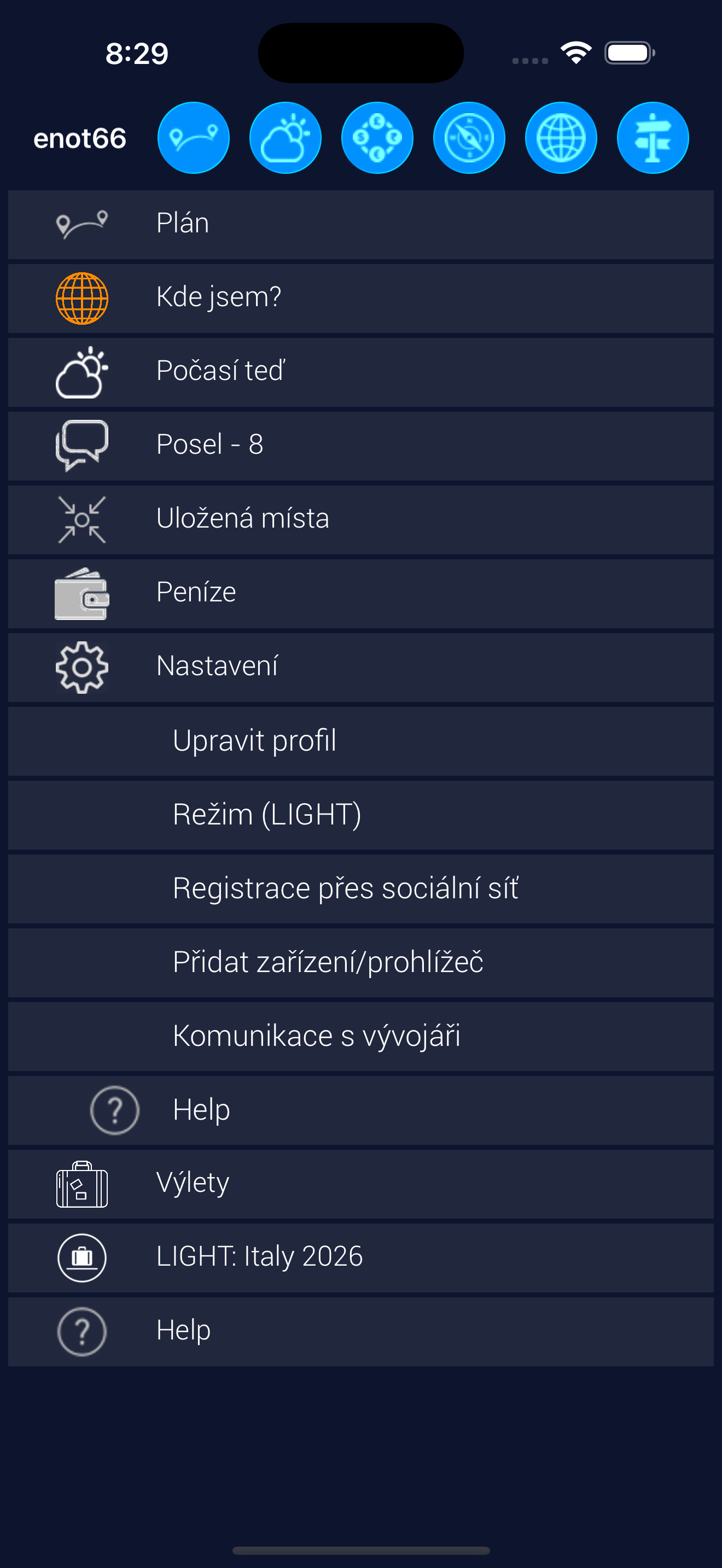Image resolution: width=722 pixels, height=1568 pixels.
Task: Collapse the Nastavení row
Action: (x=360, y=666)
